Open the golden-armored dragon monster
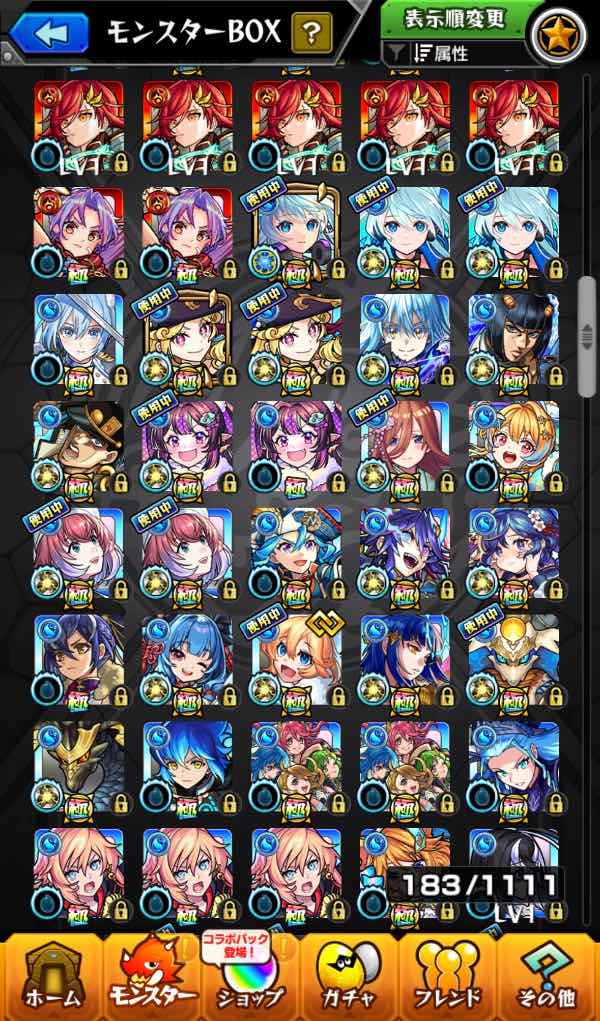Viewport: 600px width, 1021px height. click(79, 765)
